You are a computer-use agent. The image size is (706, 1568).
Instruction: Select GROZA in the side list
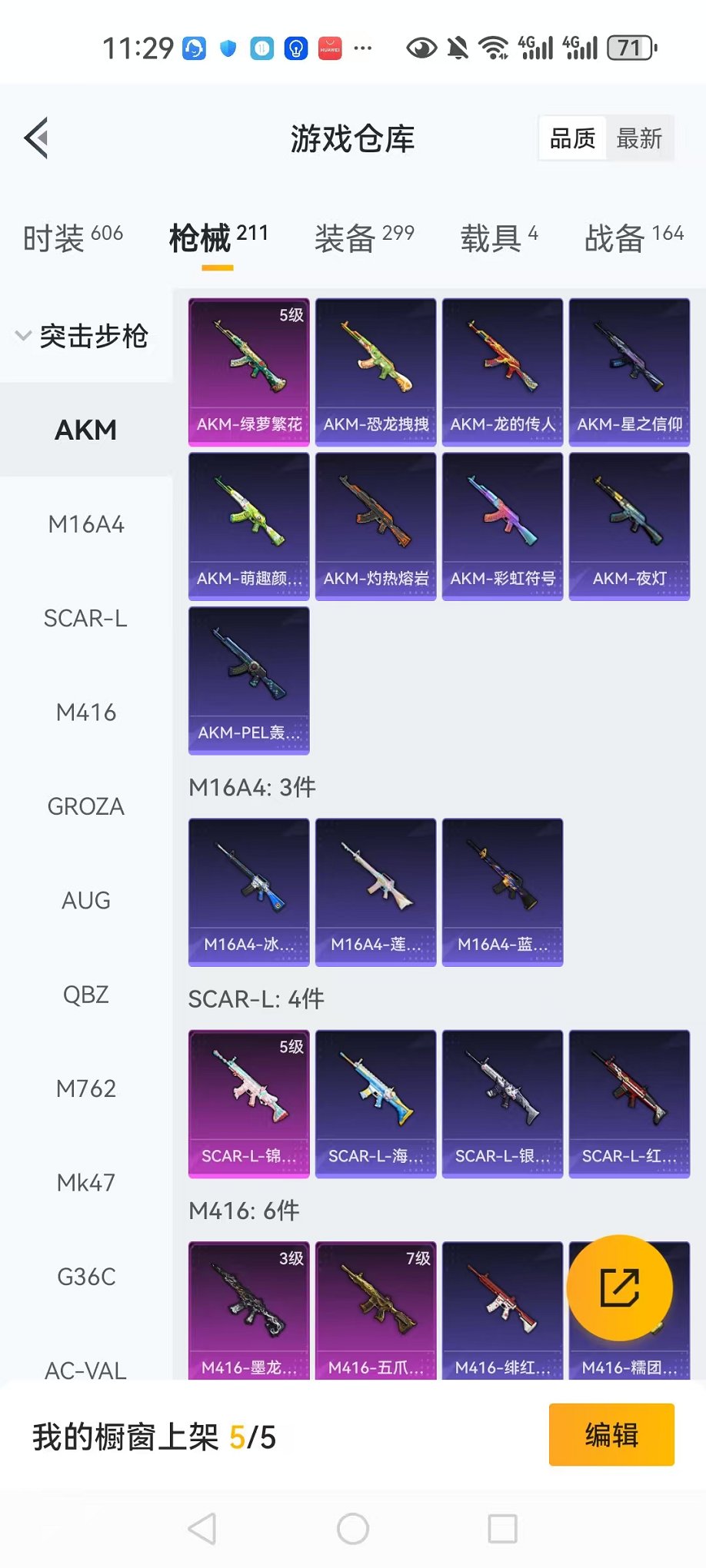pos(86,806)
